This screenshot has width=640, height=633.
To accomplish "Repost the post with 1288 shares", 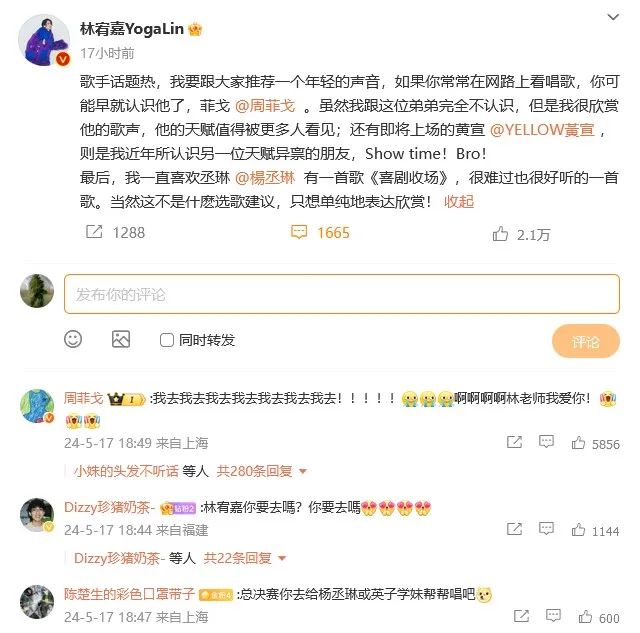I will pos(114,233).
